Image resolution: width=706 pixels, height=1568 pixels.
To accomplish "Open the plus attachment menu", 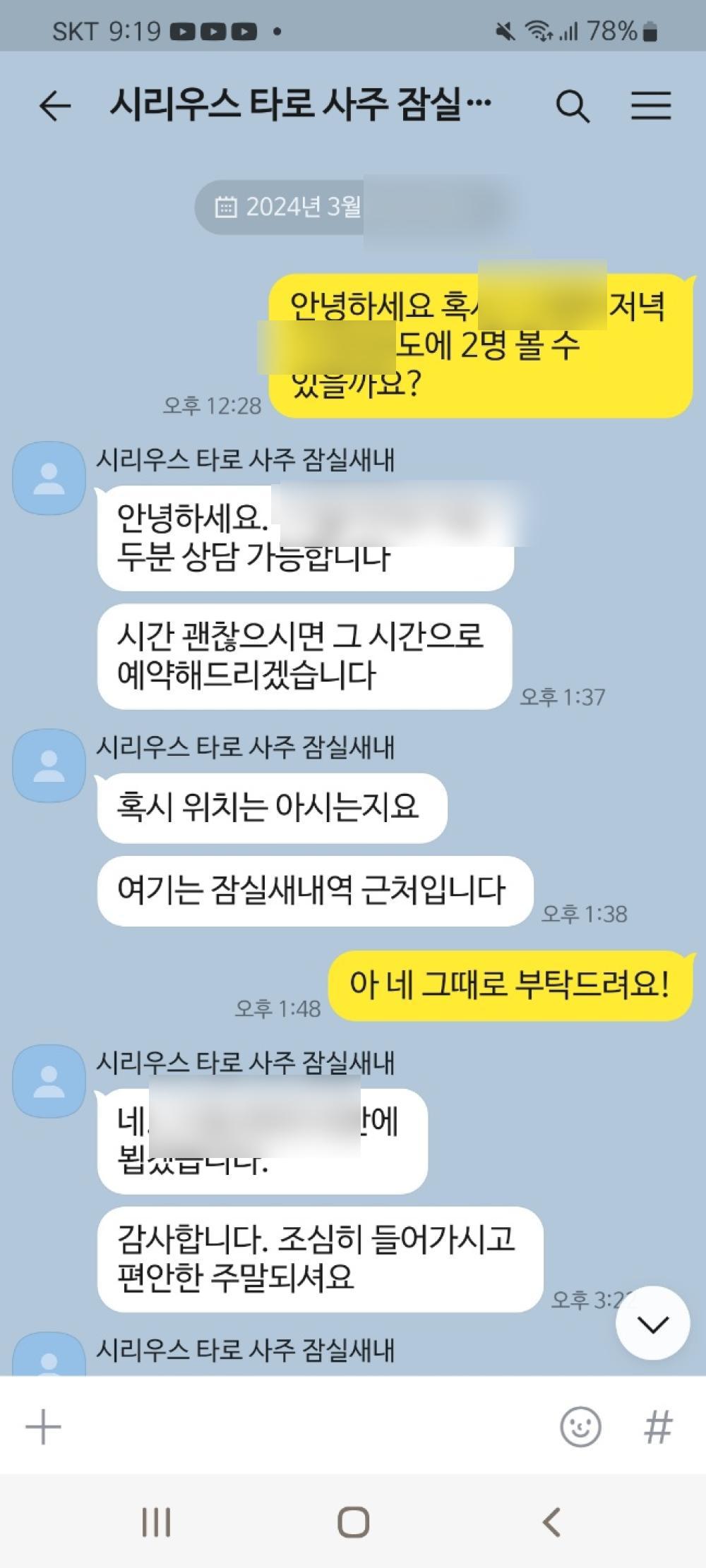I will pyautogui.click(x=44, y=1426).
